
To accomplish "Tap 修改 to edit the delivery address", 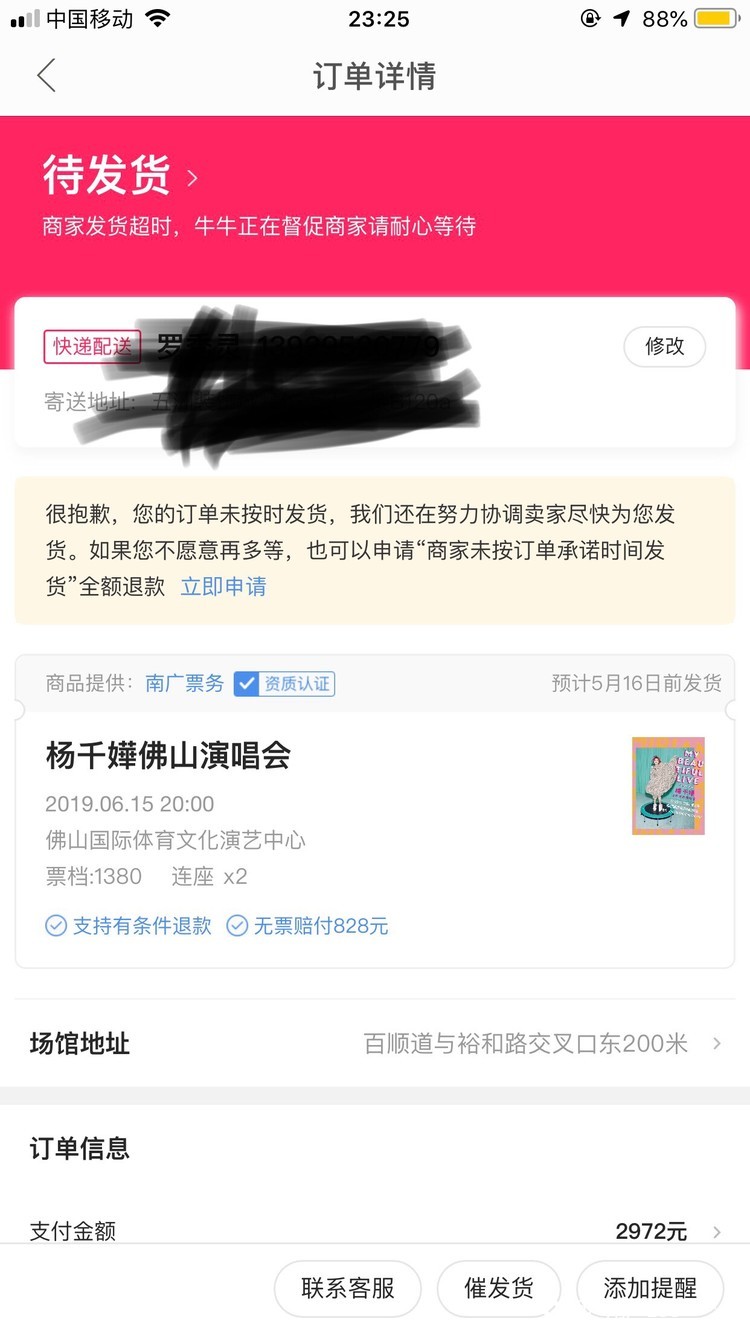I will pos(664,347).
